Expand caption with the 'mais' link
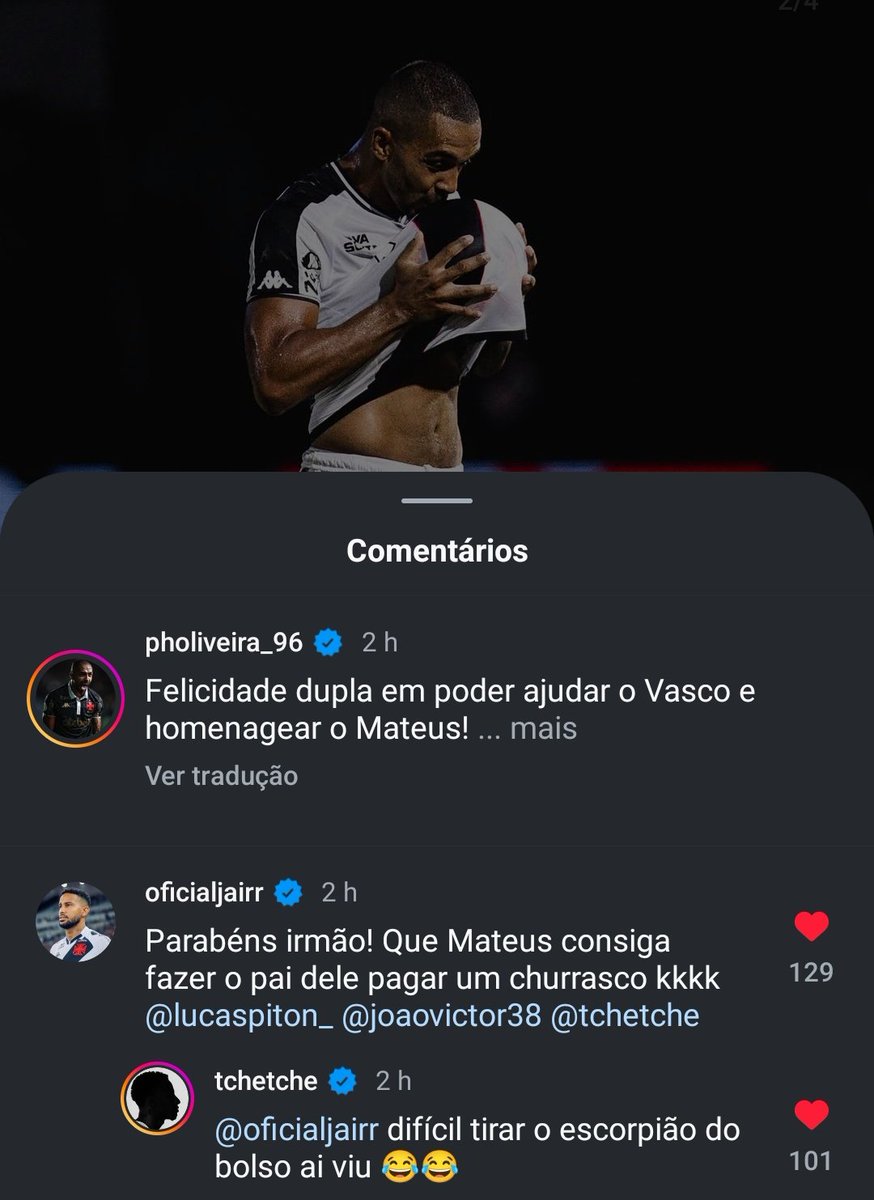Screen dimensions: 874x1200 [x=543, y=728]
